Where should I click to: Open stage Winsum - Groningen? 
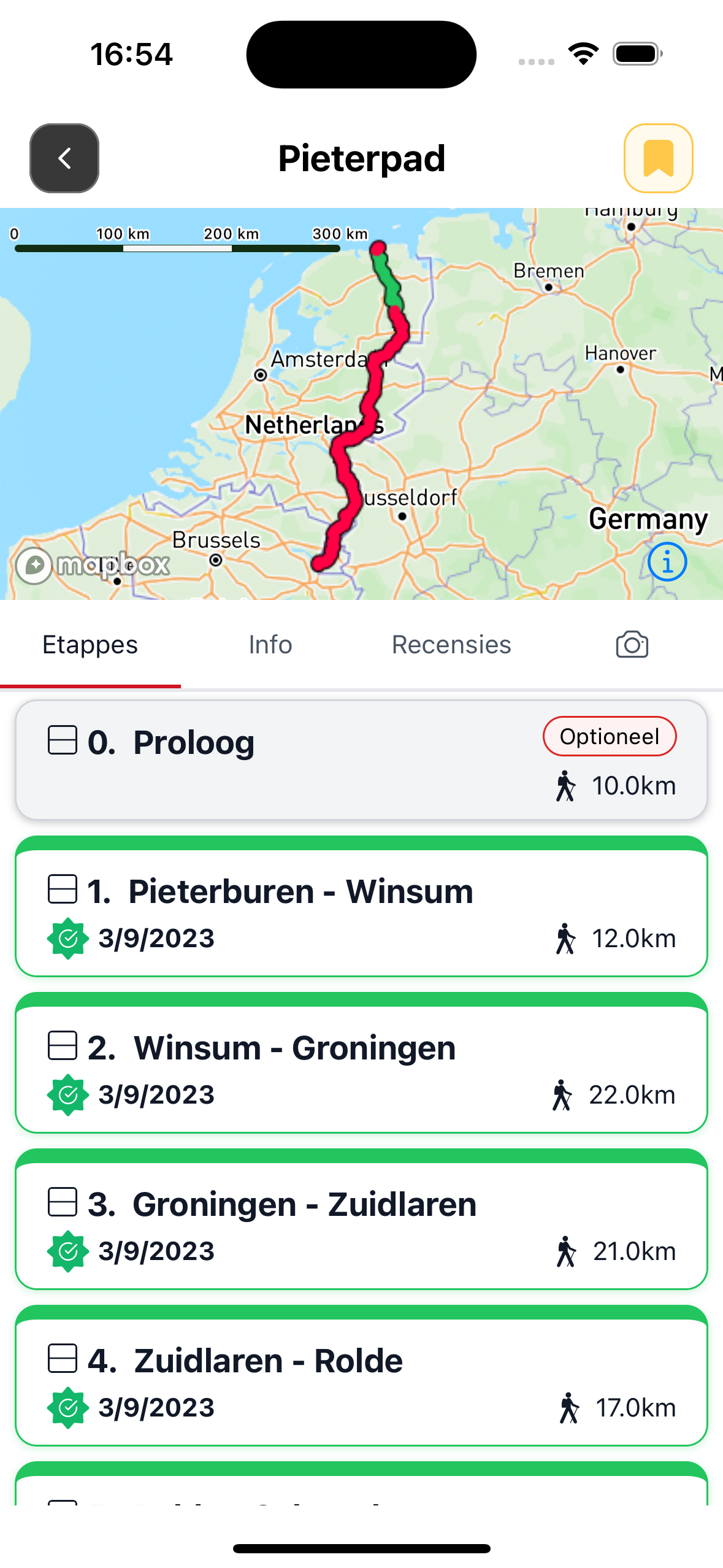pyautogui.click(x=361, y=1063)
